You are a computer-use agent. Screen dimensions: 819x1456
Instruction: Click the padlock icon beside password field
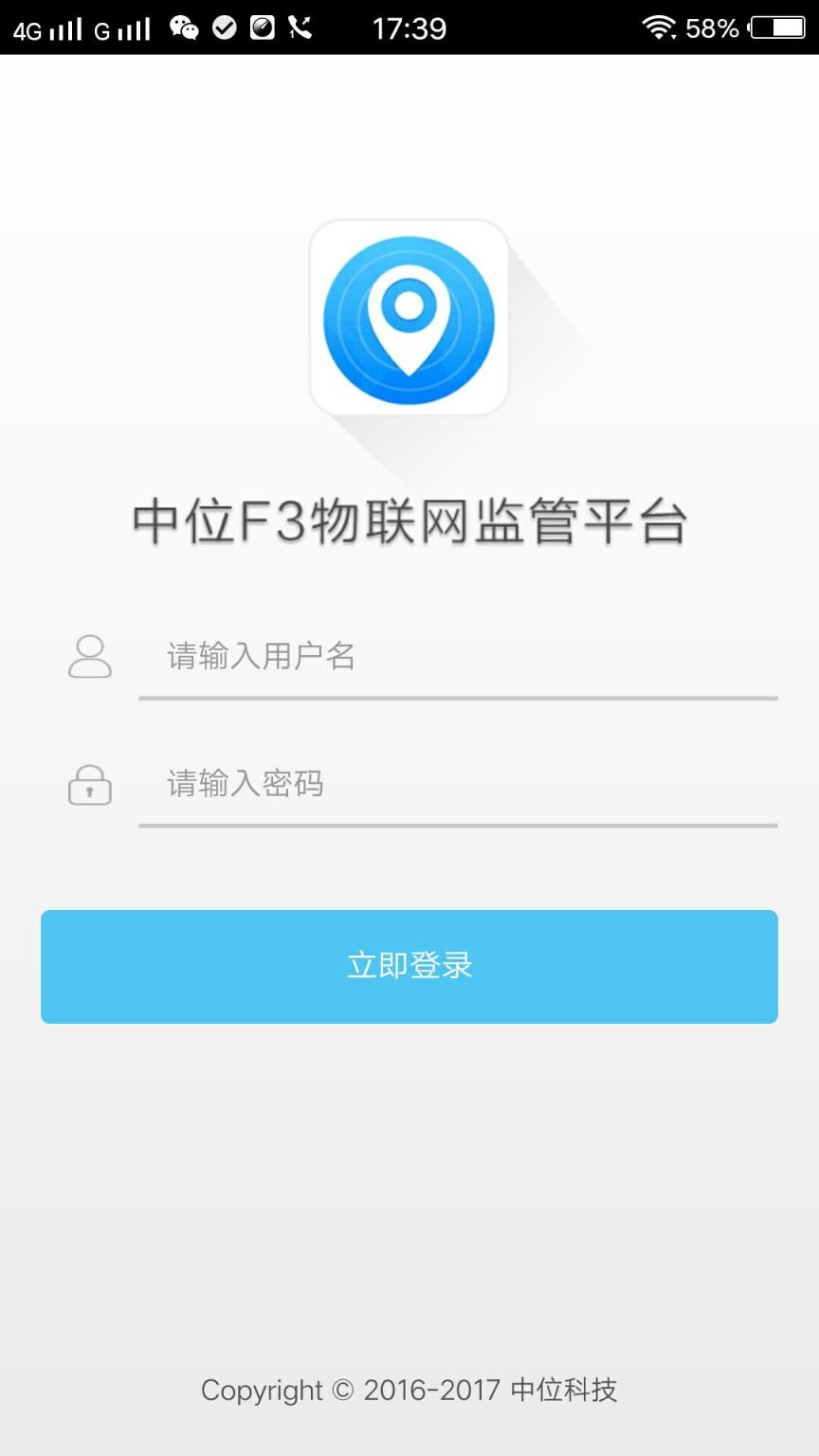pos(90,785)
